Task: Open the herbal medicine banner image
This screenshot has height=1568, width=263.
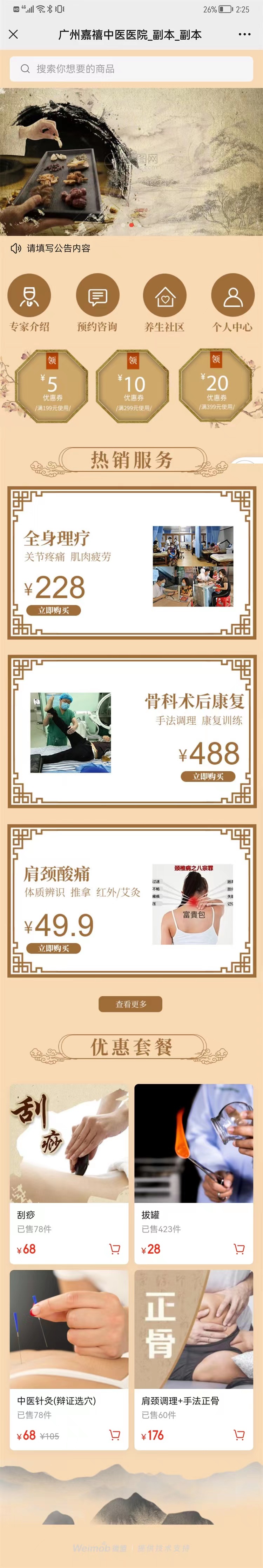Action: pyautogui.click(x=131, y=161)
